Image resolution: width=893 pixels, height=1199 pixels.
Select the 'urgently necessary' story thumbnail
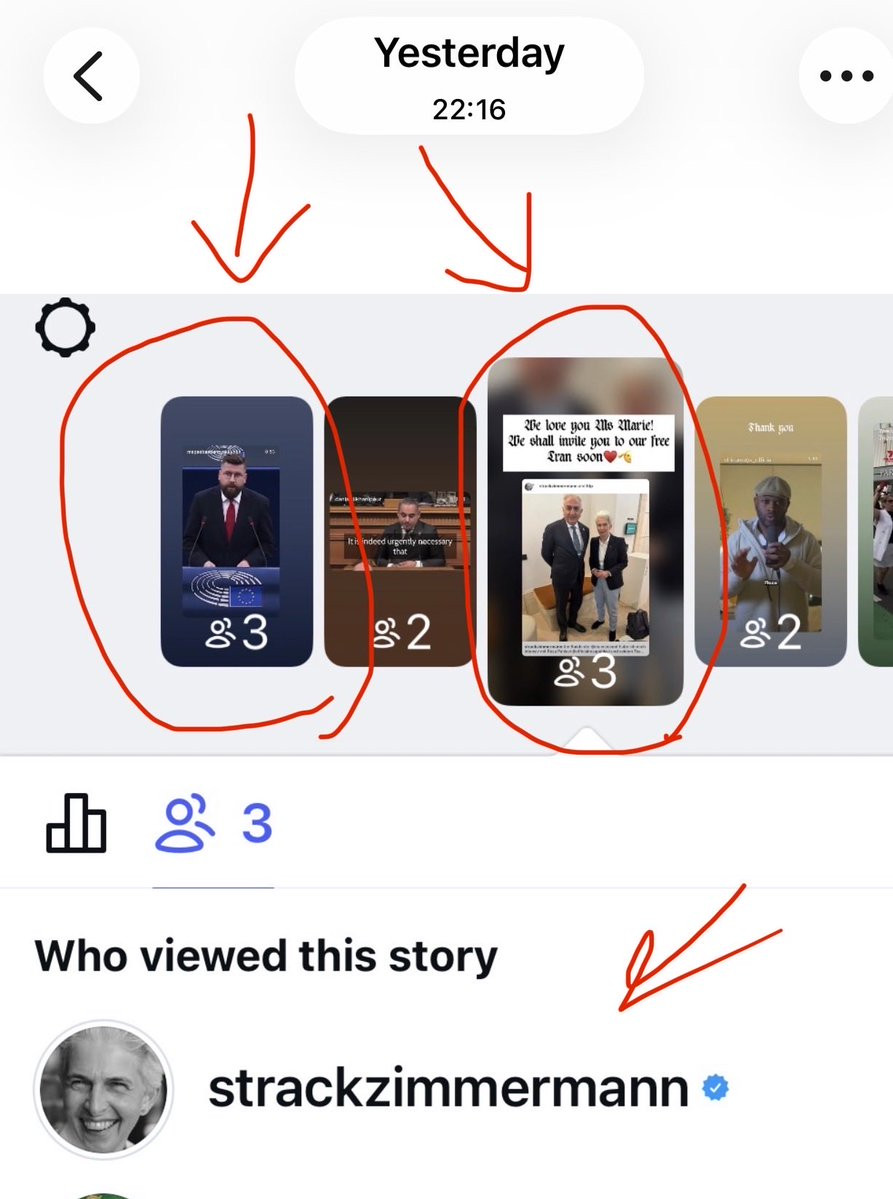(399, 530)
